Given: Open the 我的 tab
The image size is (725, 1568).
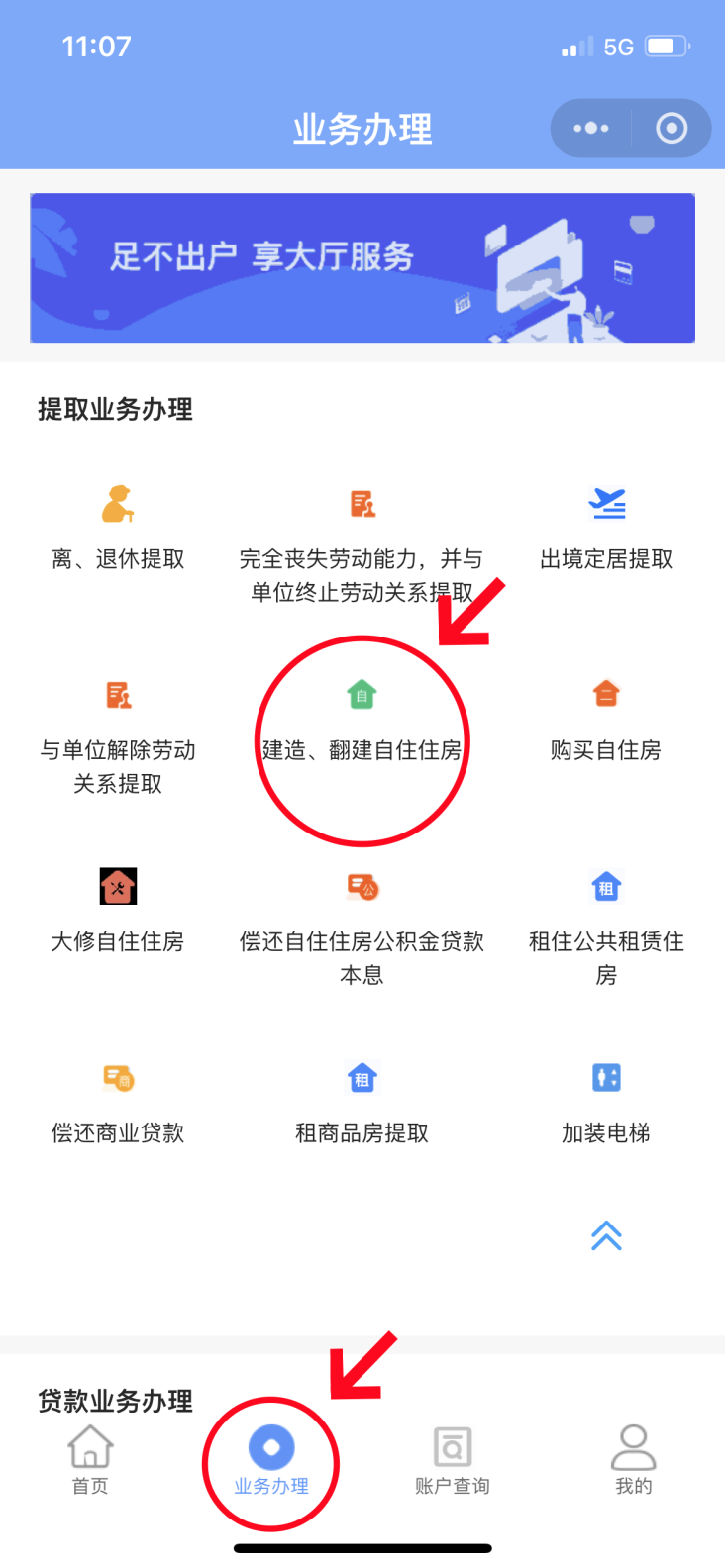Looking at the screenshot, I should click(634, 1460).
